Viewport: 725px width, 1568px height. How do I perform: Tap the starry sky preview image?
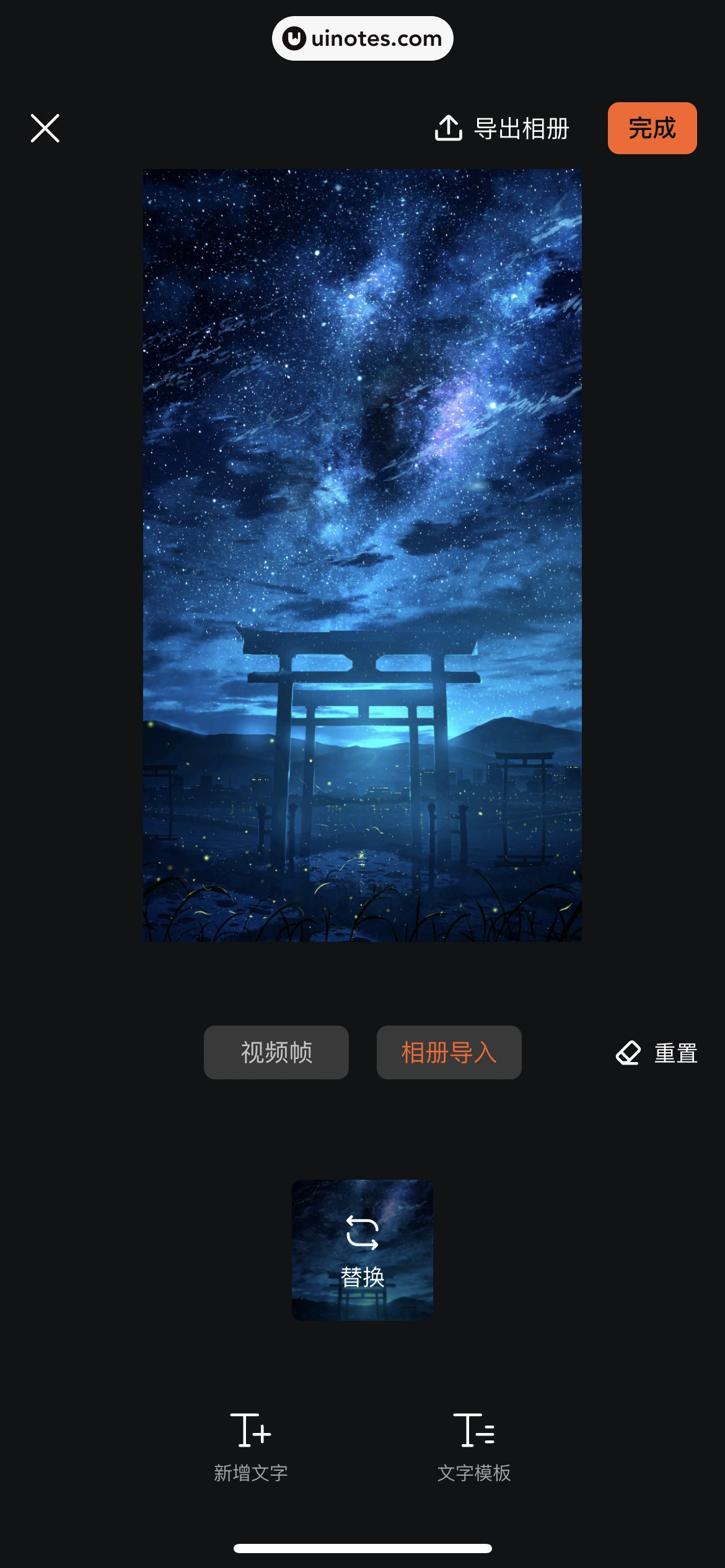pyautogui.click(x=362, y=564)
